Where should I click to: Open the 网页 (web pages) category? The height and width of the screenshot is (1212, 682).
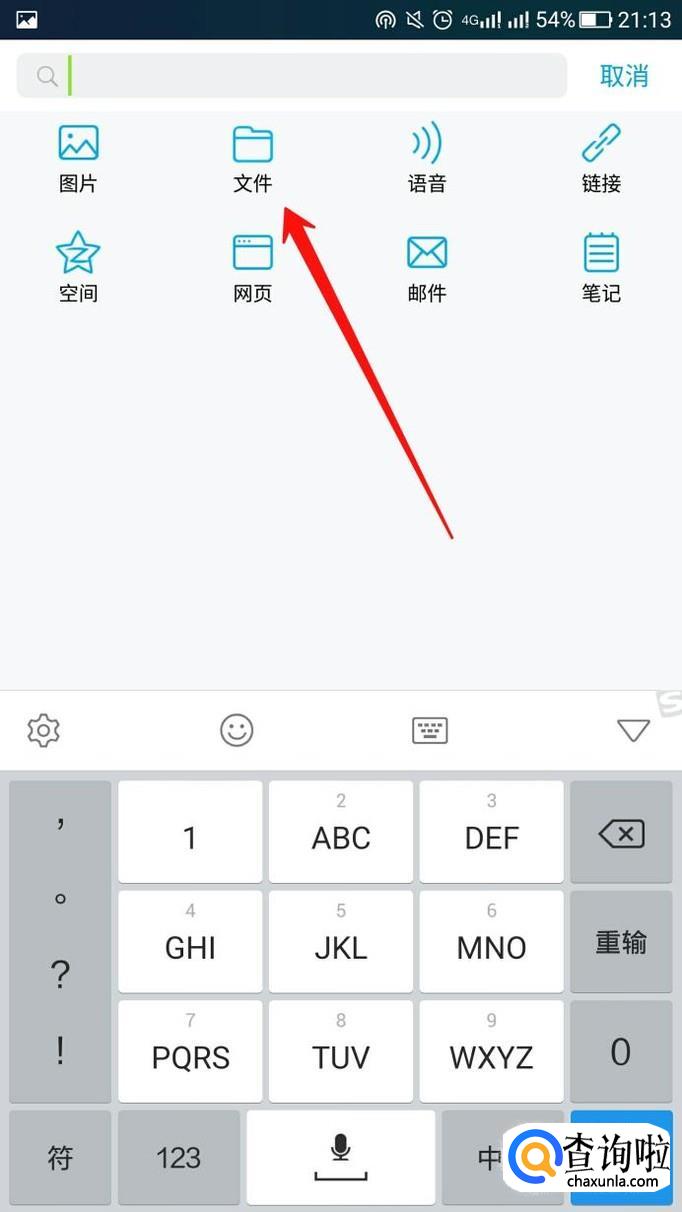point(252,267)
